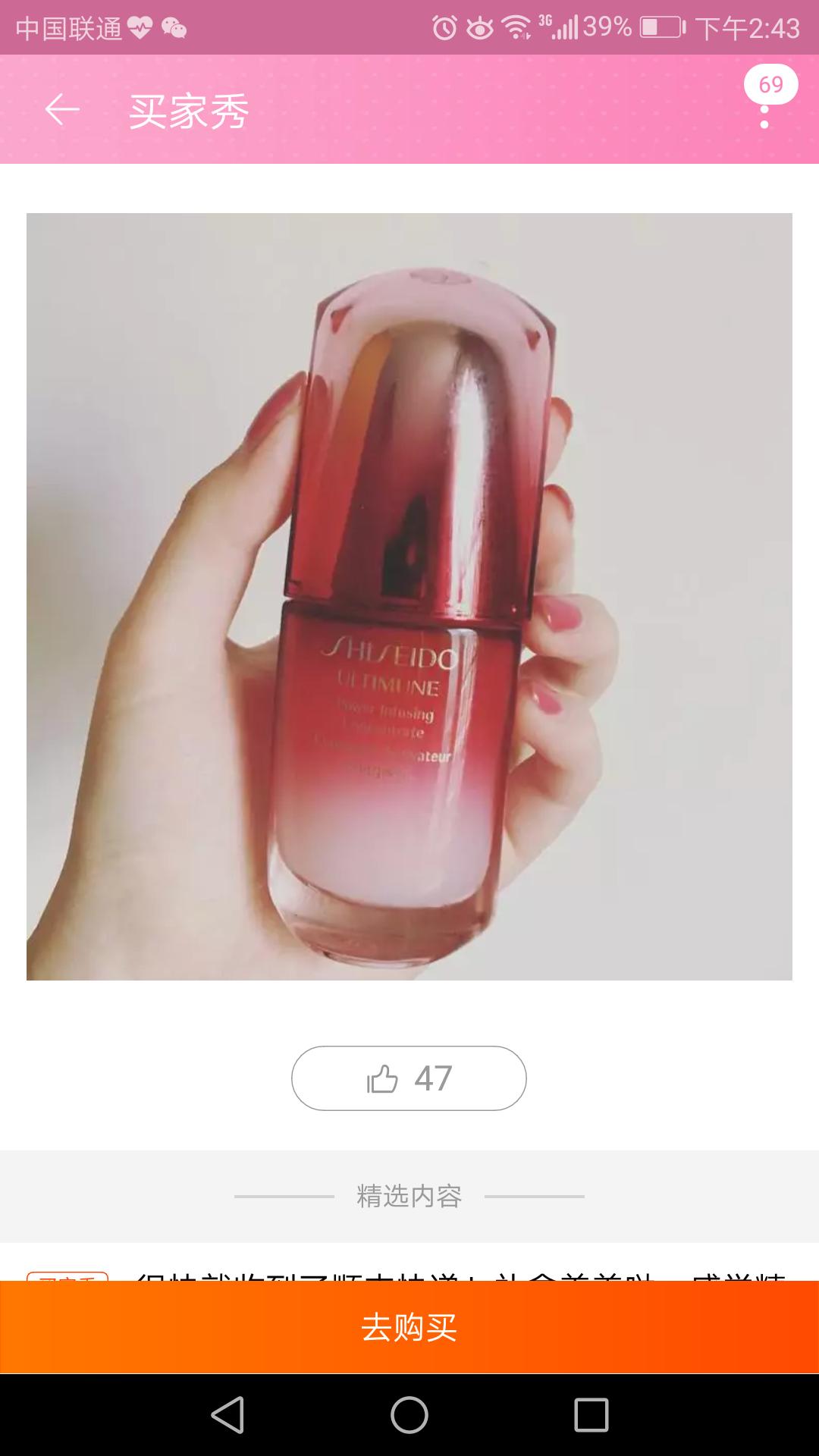
Task: Go back from the 买家秀 page
Action: pyautogui.click(x=62, y=111)
